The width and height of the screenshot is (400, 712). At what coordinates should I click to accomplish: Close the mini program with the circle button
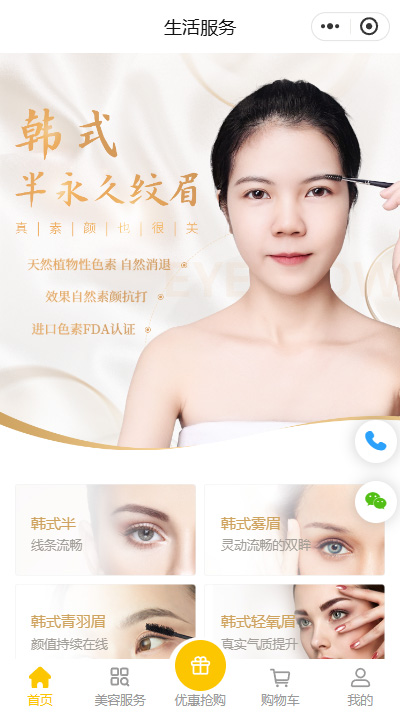click(x=369, y=27)
